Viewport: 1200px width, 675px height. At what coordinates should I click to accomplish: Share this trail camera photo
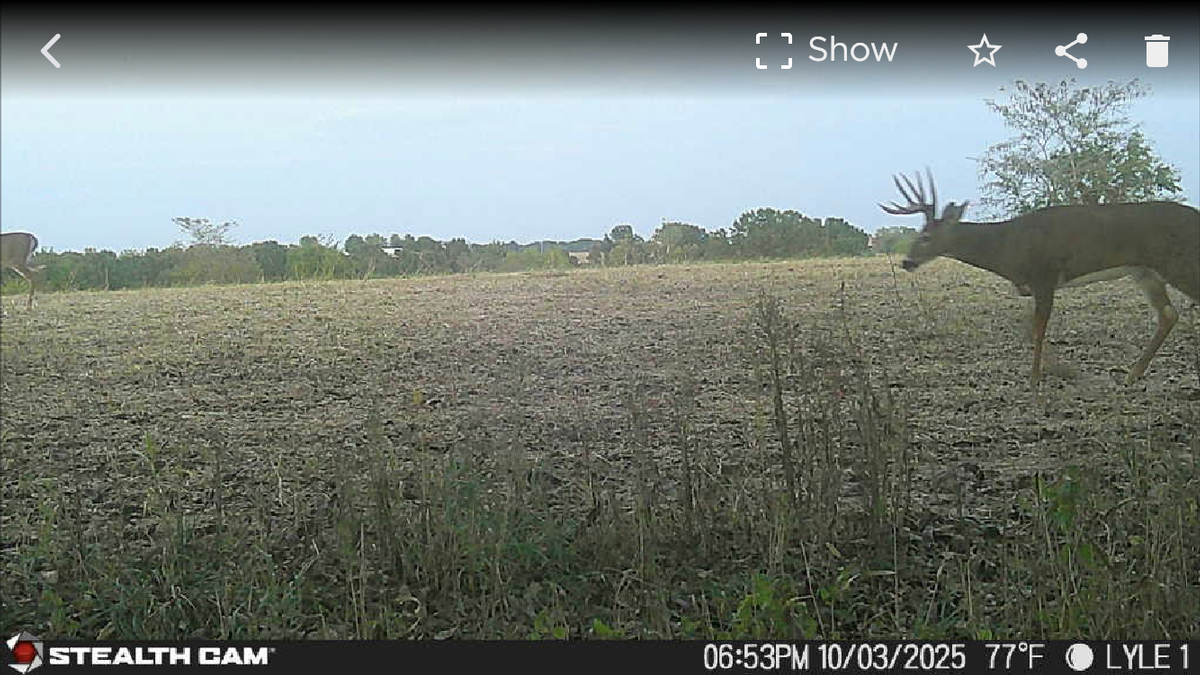(x=1071, y=51)
